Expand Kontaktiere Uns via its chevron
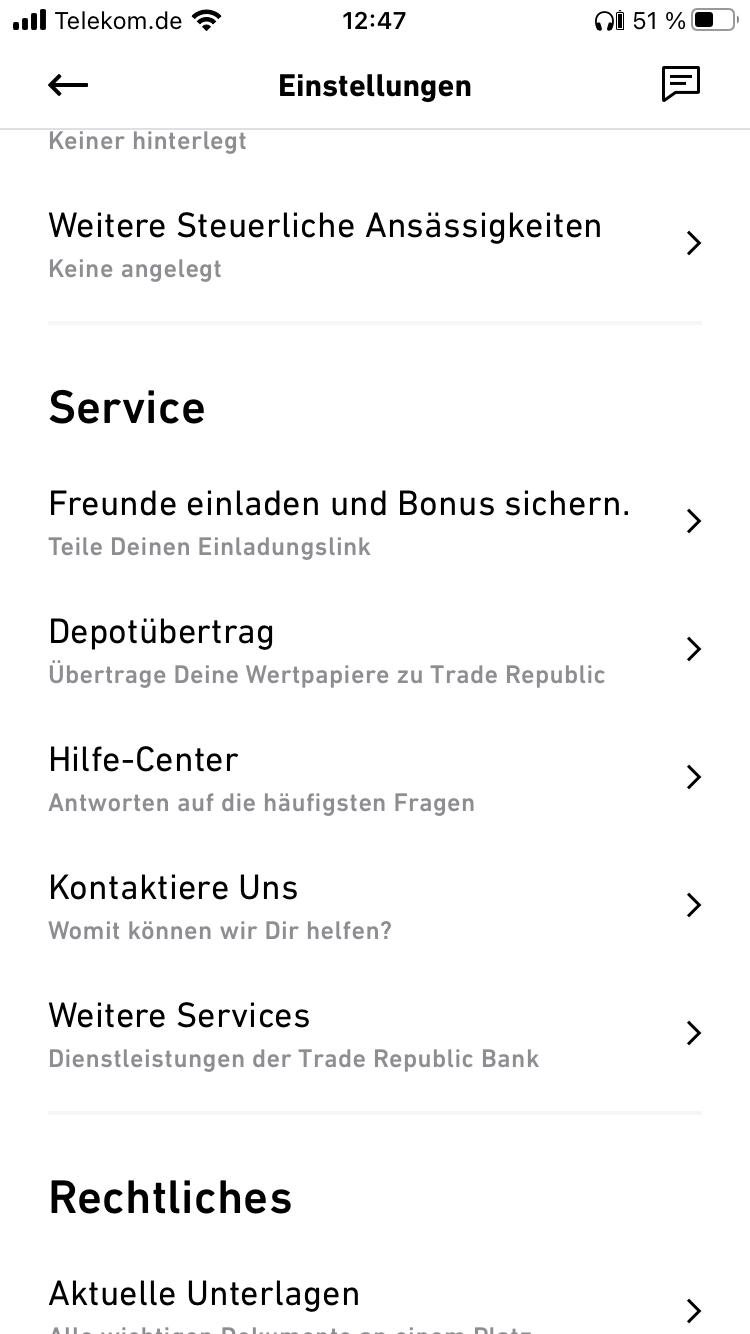Image resolution: width=750 pixels, height=1334 pixels. coord(693,905)
